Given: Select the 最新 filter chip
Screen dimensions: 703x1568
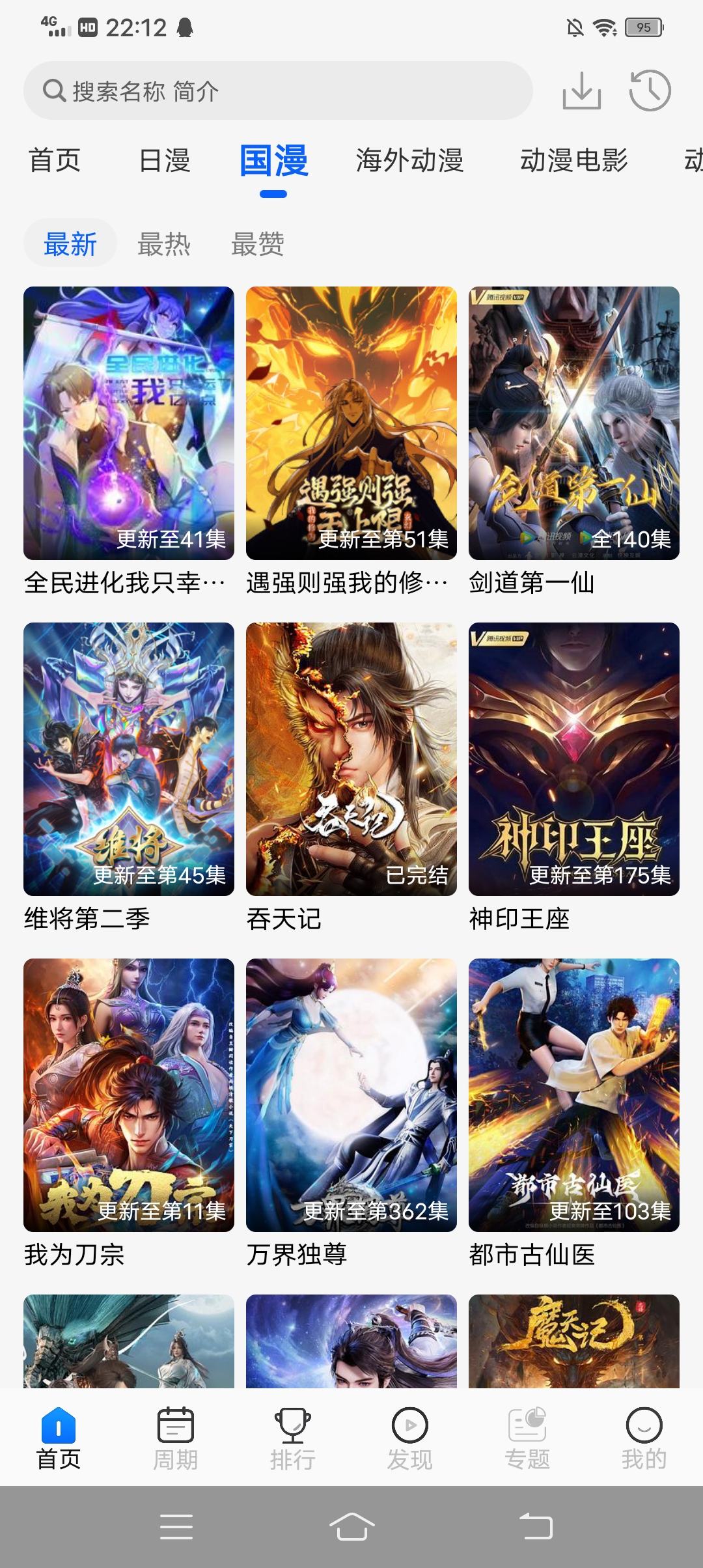Looking at the screenshot, I should coord(70,245).
